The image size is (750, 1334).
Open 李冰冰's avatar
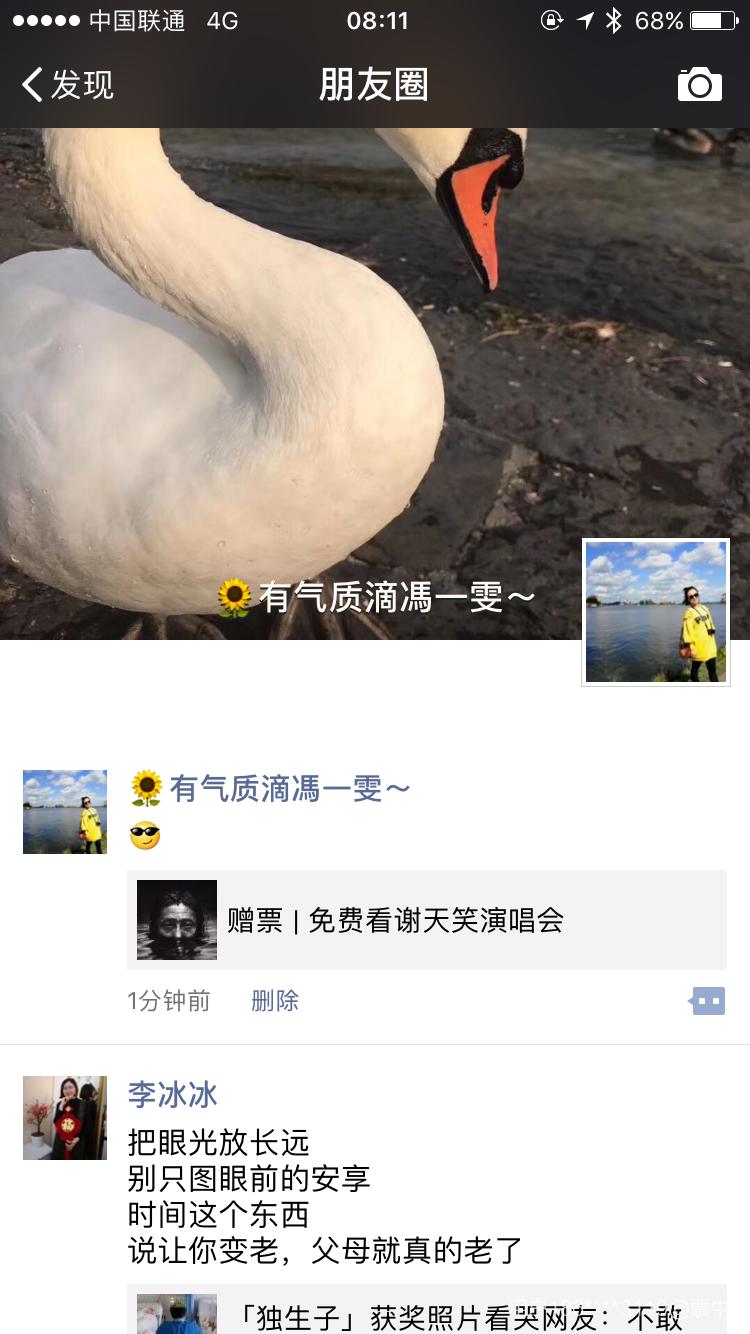click(x=65, y=1118)
